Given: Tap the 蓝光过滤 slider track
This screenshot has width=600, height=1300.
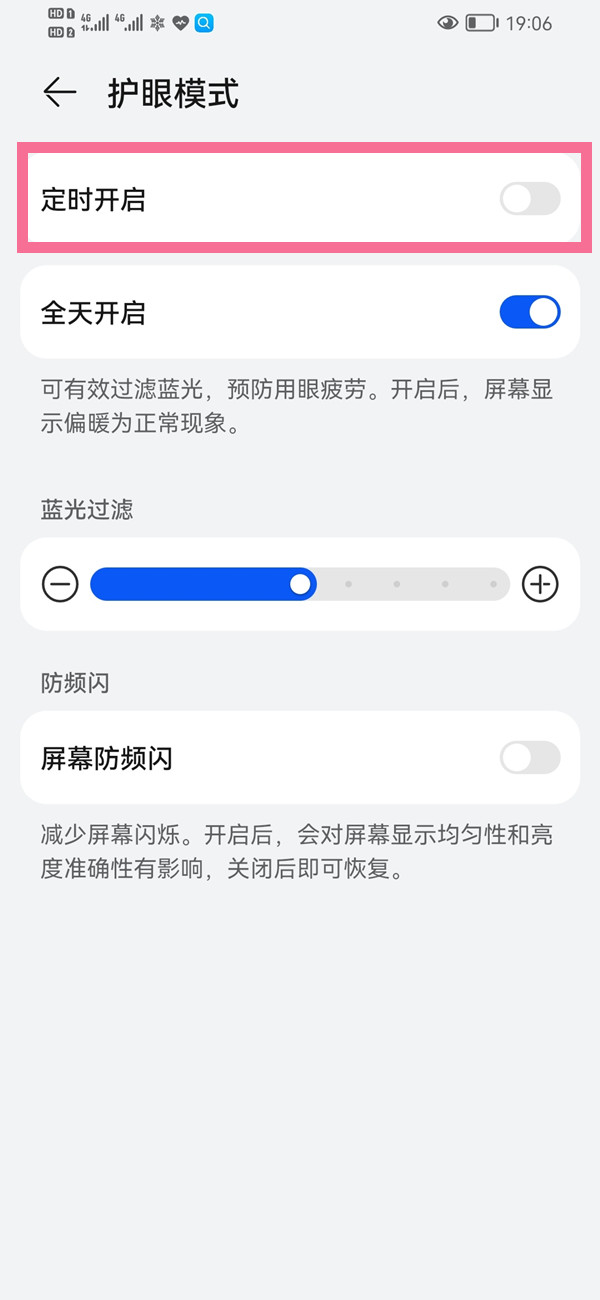Looking at the screenshot, I should [400, 584].
